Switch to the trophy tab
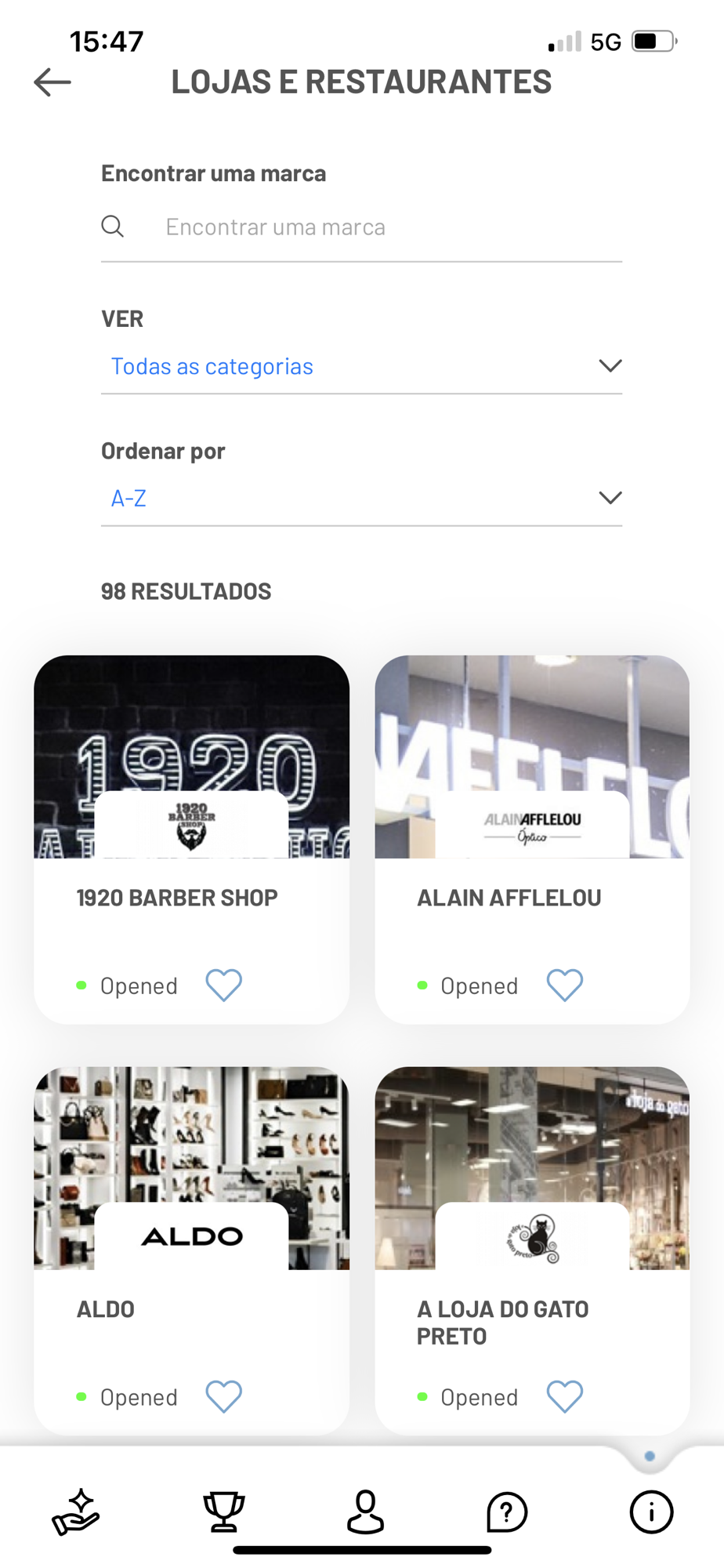 point(223,1512)
